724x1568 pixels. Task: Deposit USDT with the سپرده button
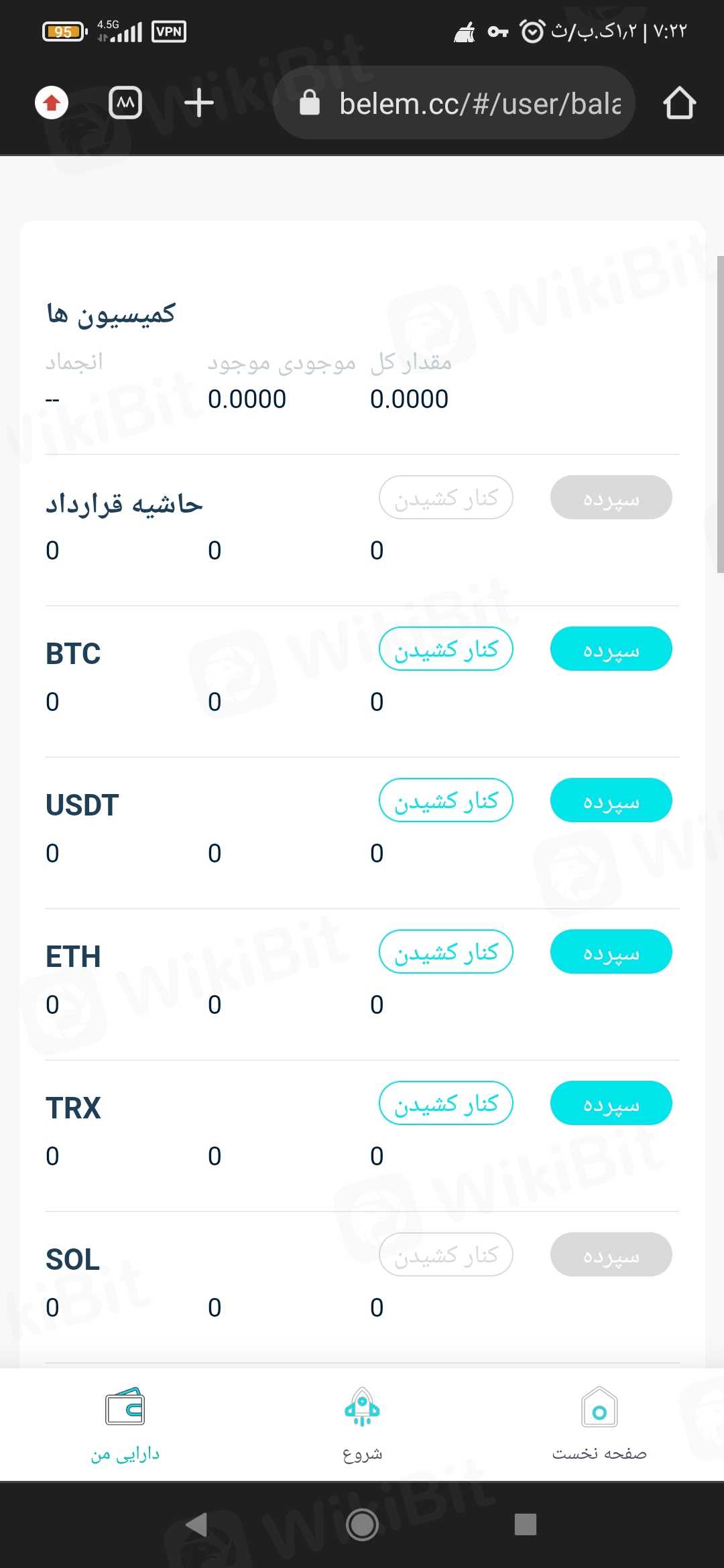pos(611,800)
